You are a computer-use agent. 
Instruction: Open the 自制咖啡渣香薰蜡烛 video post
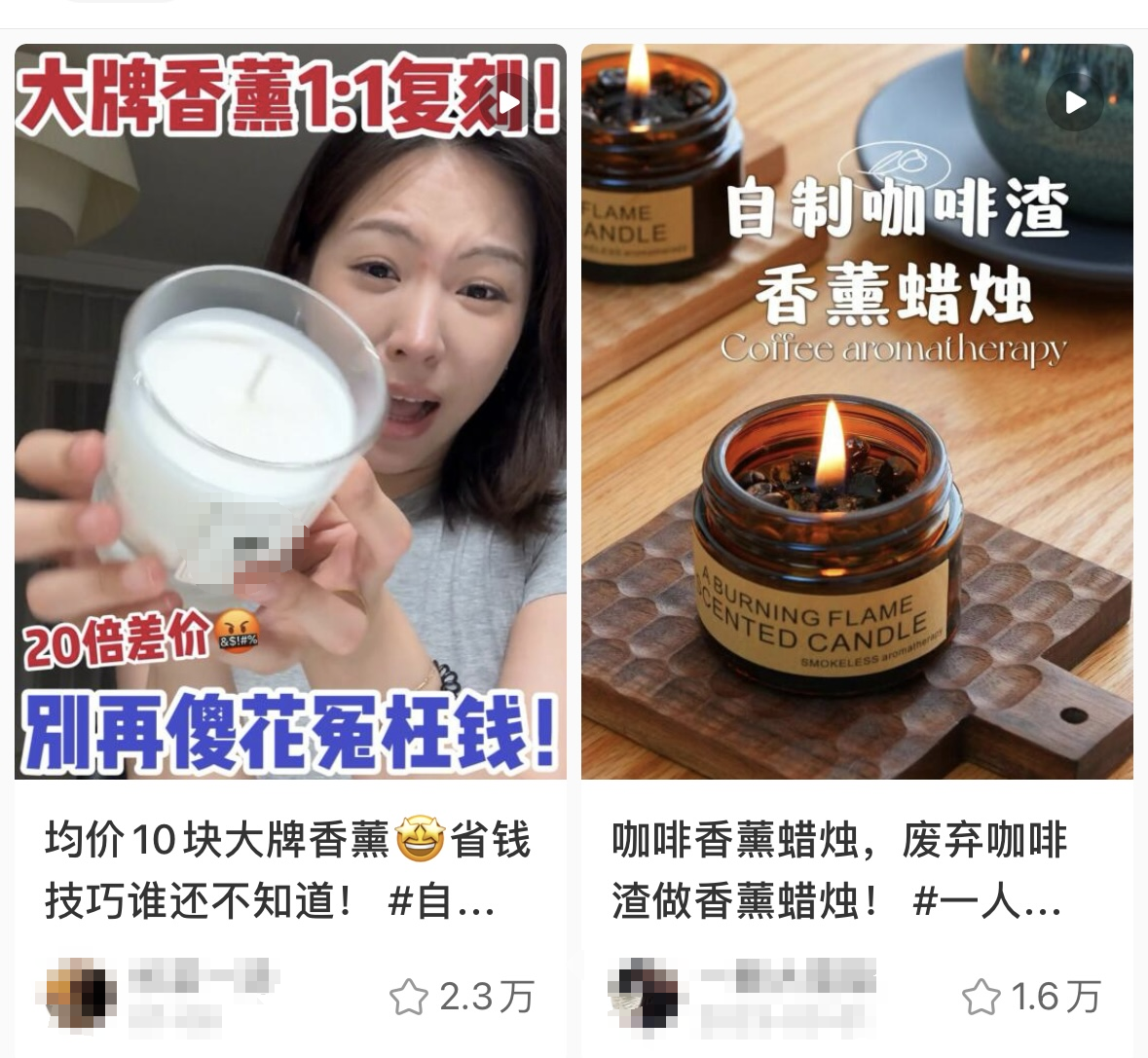click(857, 411)
